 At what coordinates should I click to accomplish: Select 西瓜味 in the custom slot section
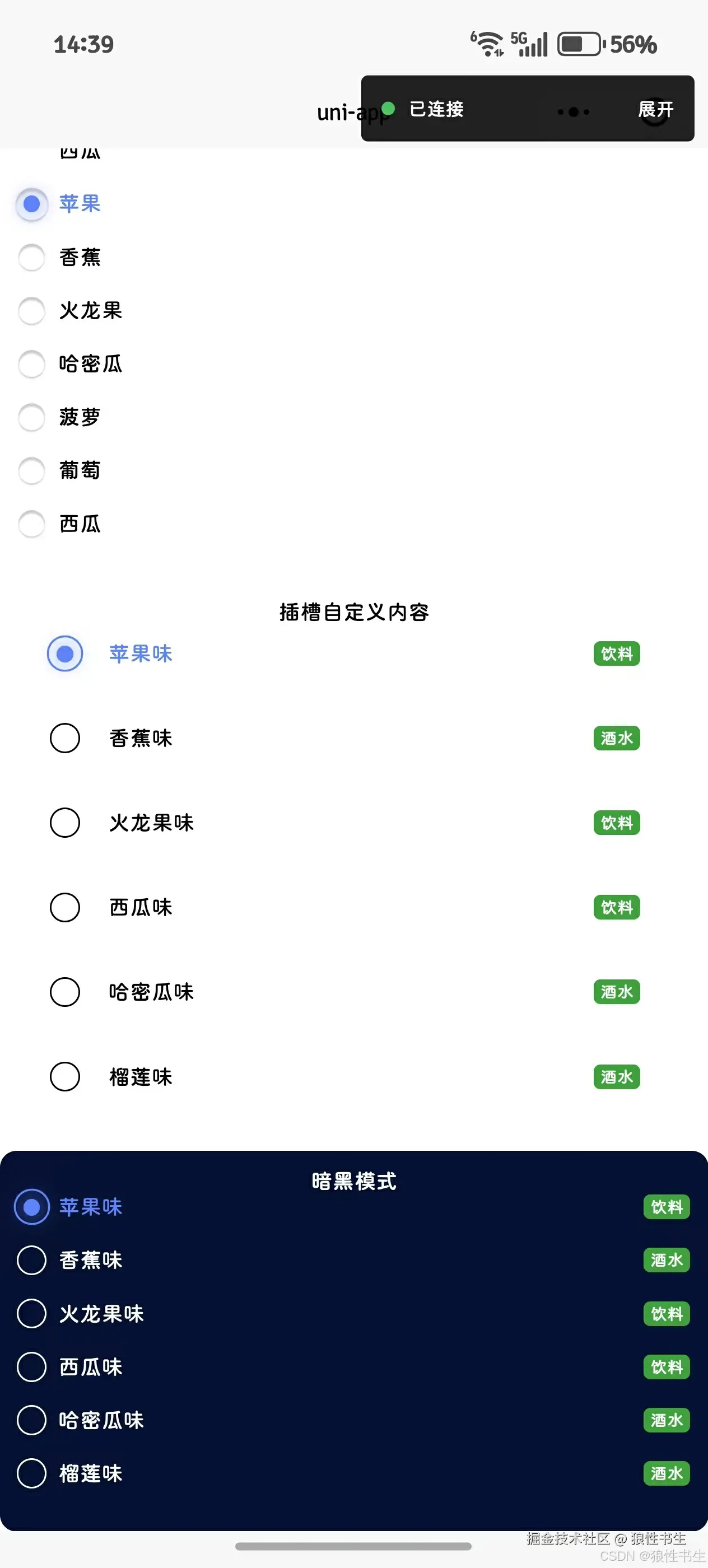(65, 907)
